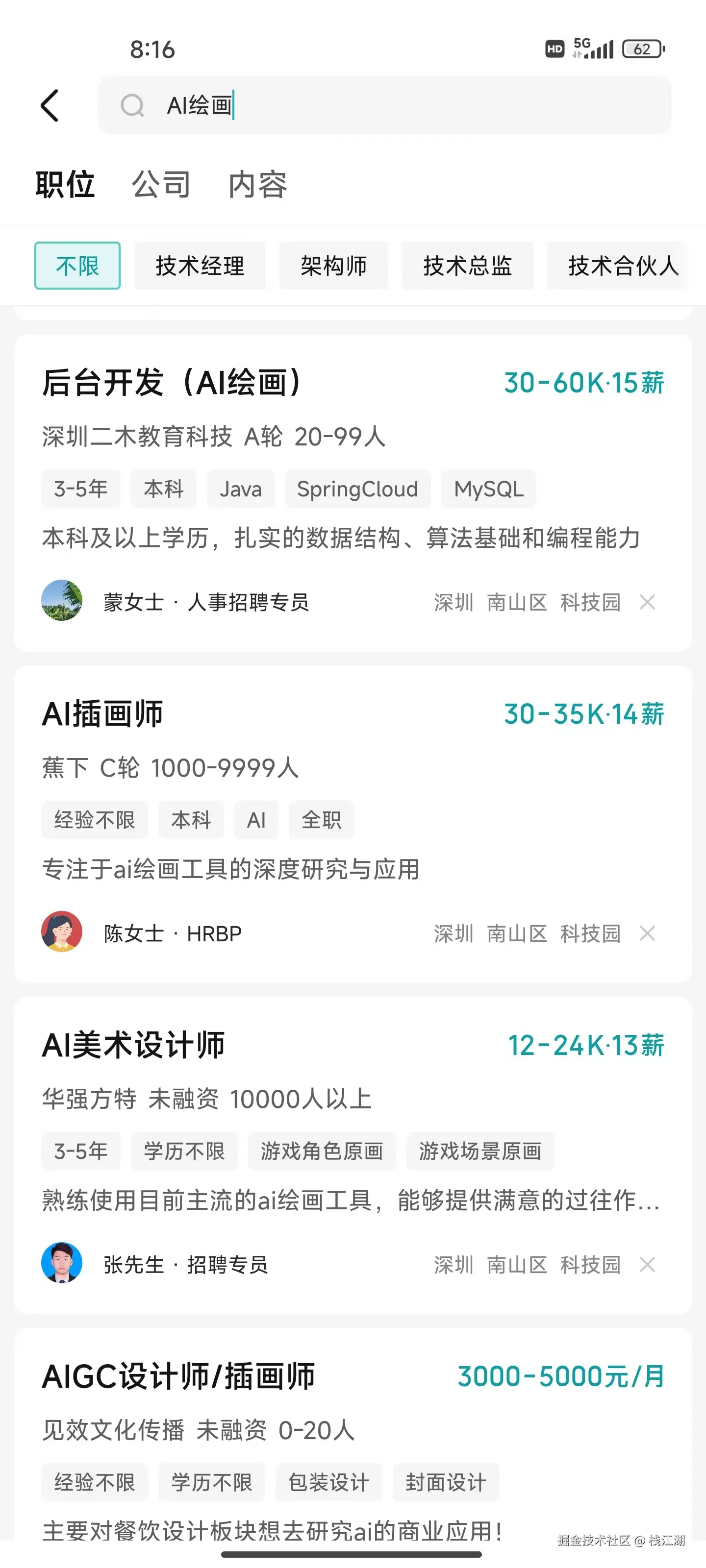Filter by 架构师

(x=333, y=266)
